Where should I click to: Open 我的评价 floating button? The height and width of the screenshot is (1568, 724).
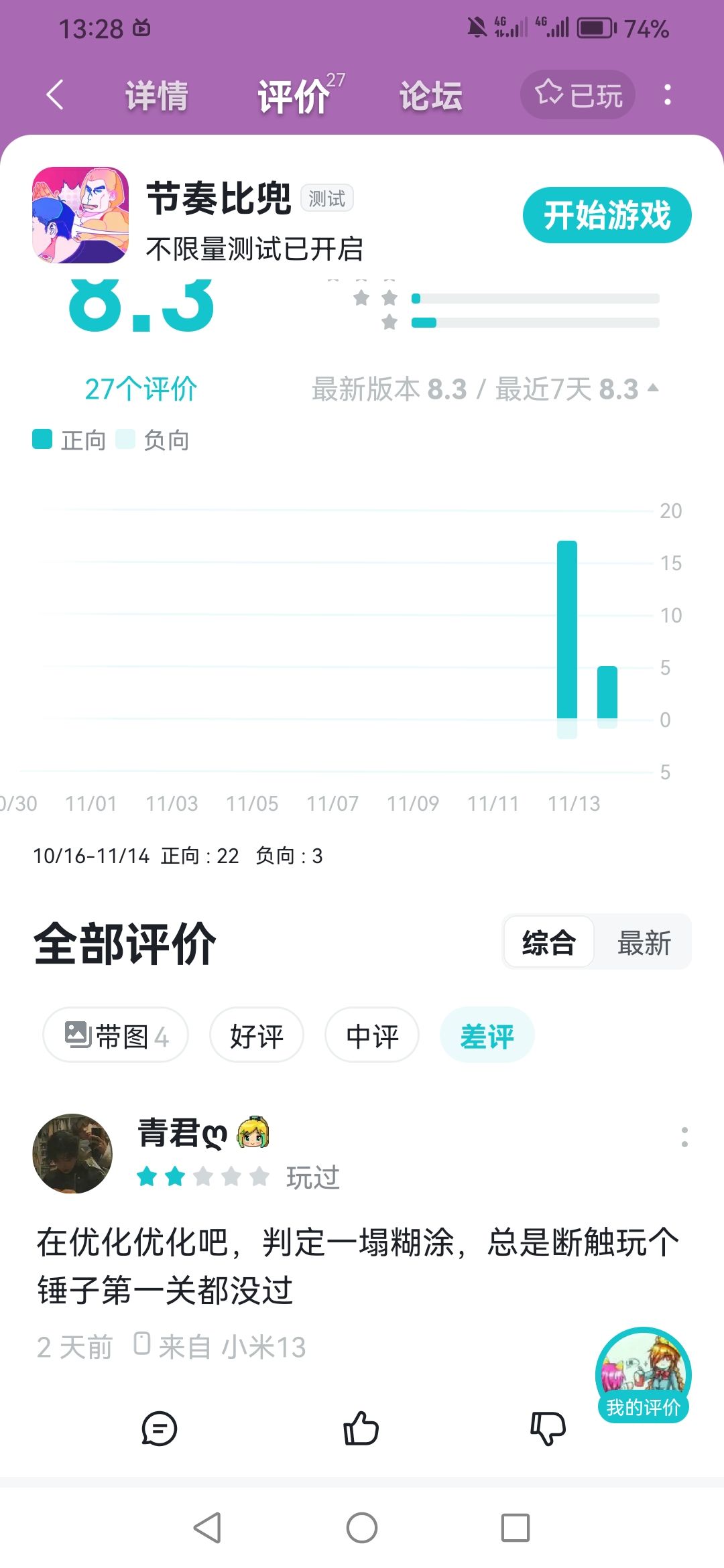click(x=644, y=1375)
